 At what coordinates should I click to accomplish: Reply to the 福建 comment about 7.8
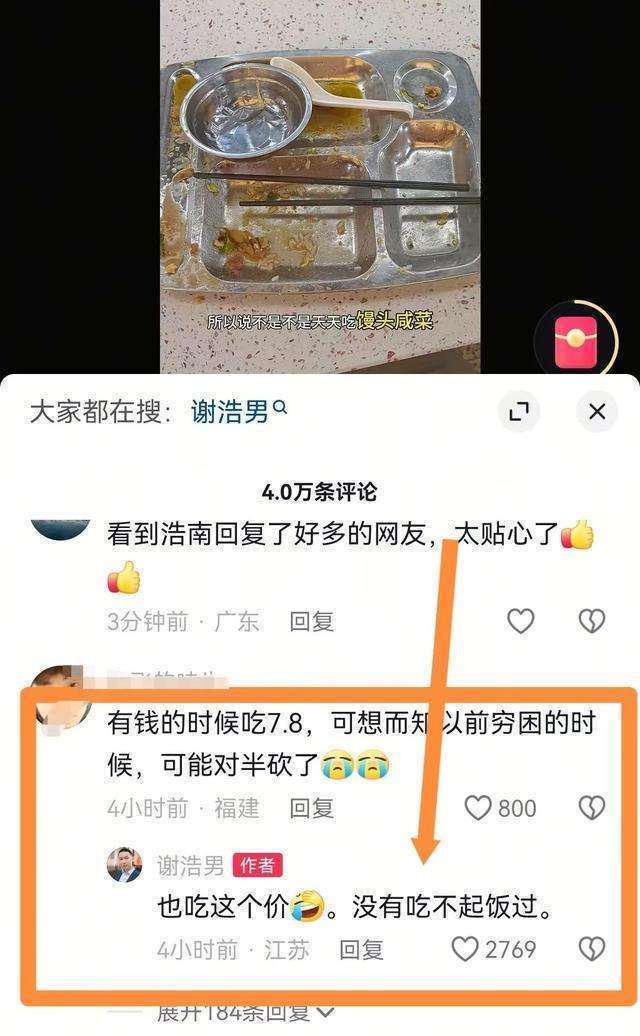311,808
